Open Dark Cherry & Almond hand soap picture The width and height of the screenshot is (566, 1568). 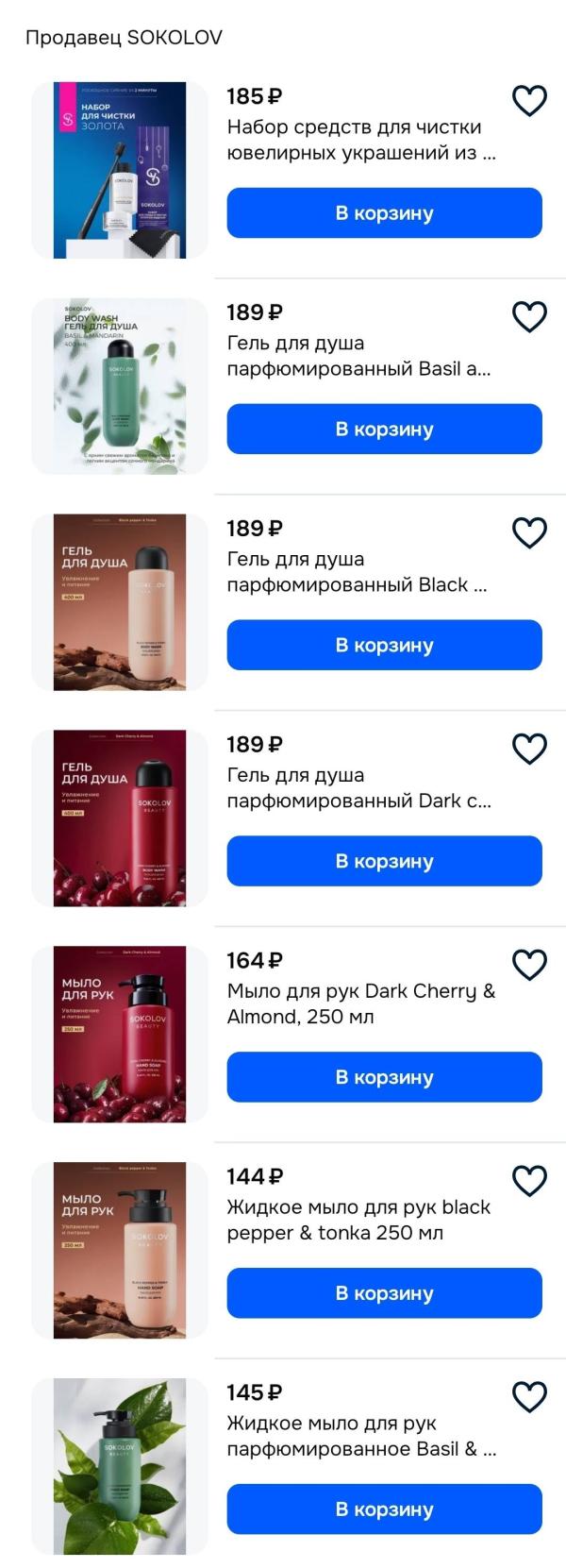(120, 1035)
